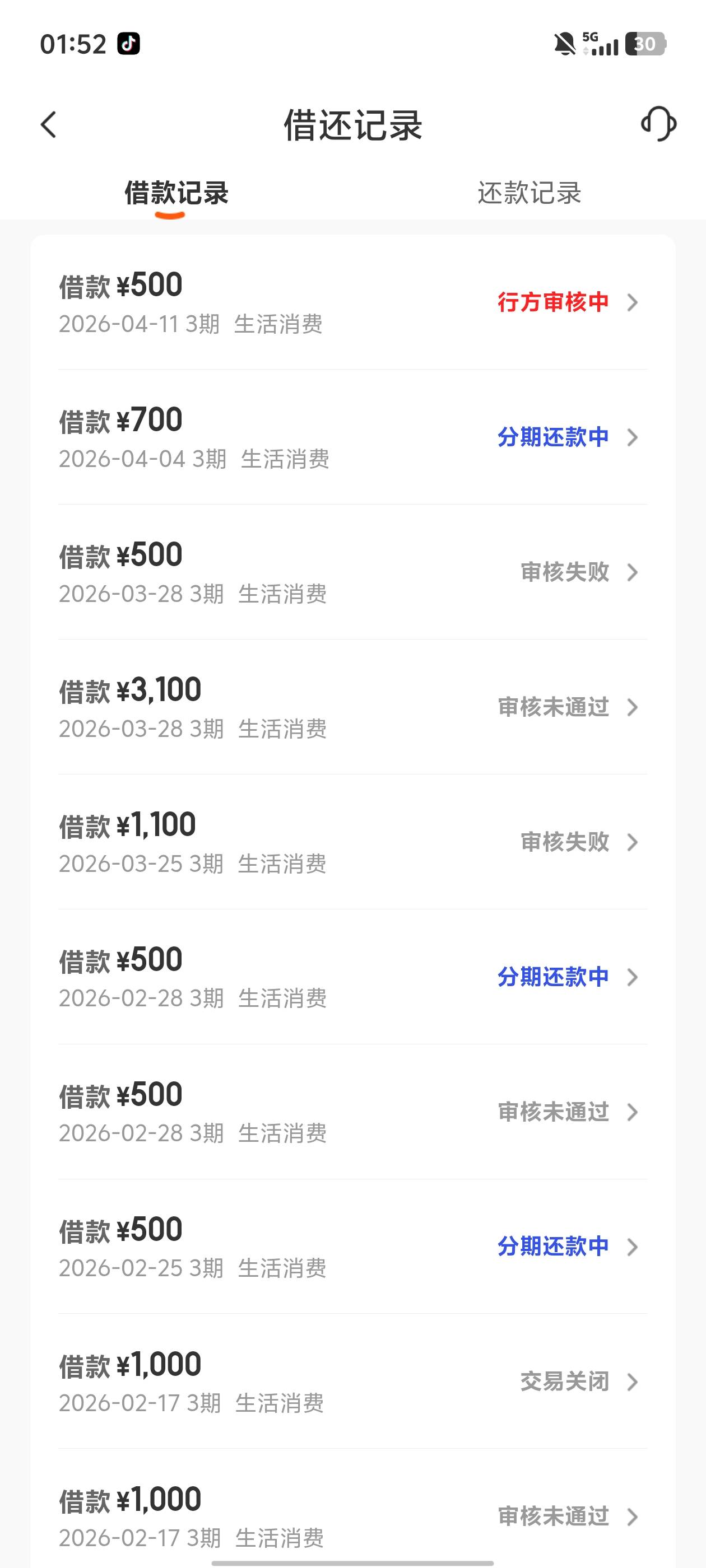View the ¥700 loan dated 2026-04-04

pyautogui.click(x=352, y=438)
